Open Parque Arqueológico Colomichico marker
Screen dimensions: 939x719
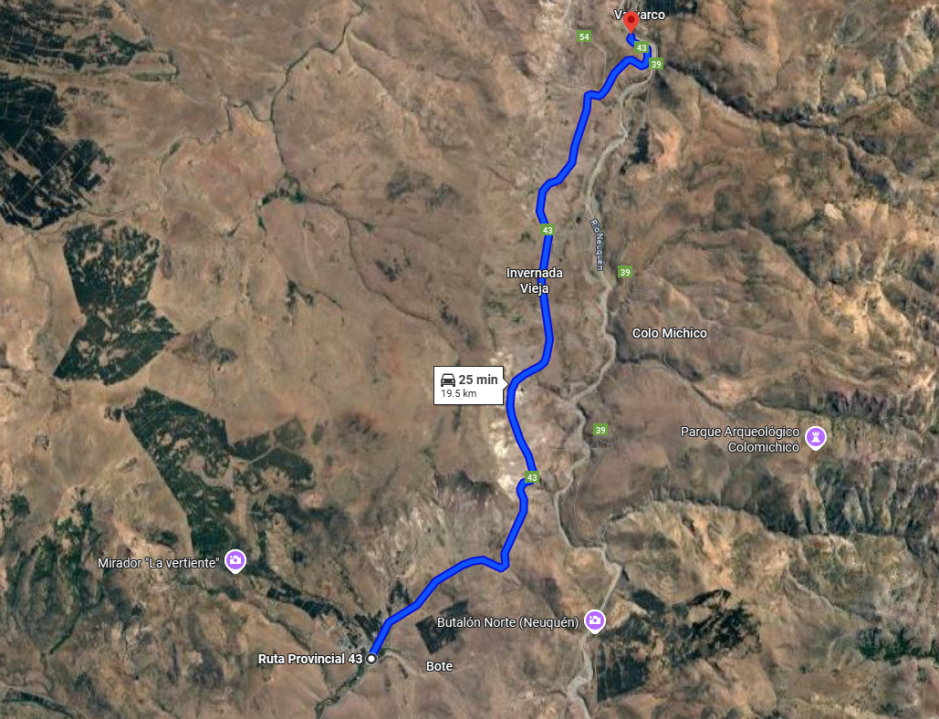coord(817,437)
